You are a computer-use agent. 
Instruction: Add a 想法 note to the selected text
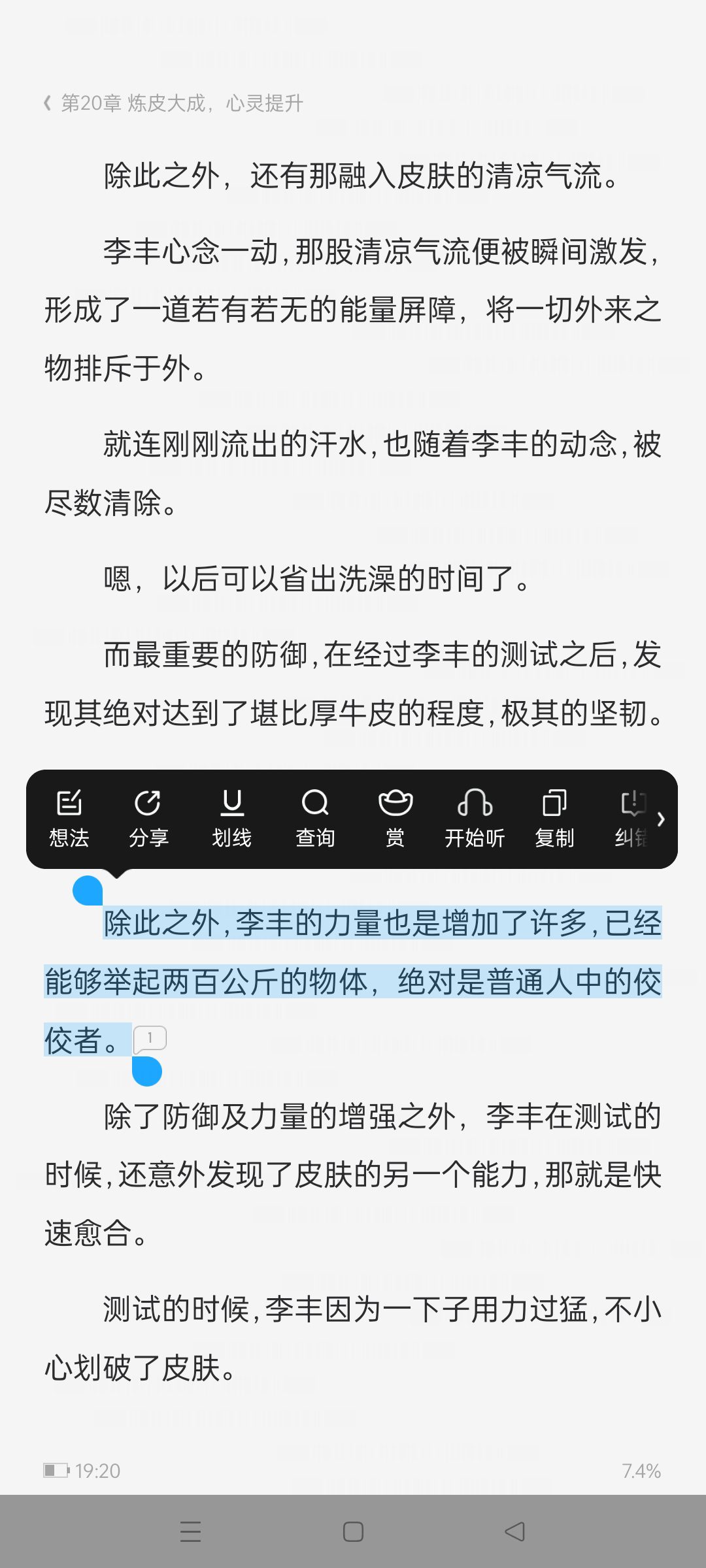pos(69,818)
